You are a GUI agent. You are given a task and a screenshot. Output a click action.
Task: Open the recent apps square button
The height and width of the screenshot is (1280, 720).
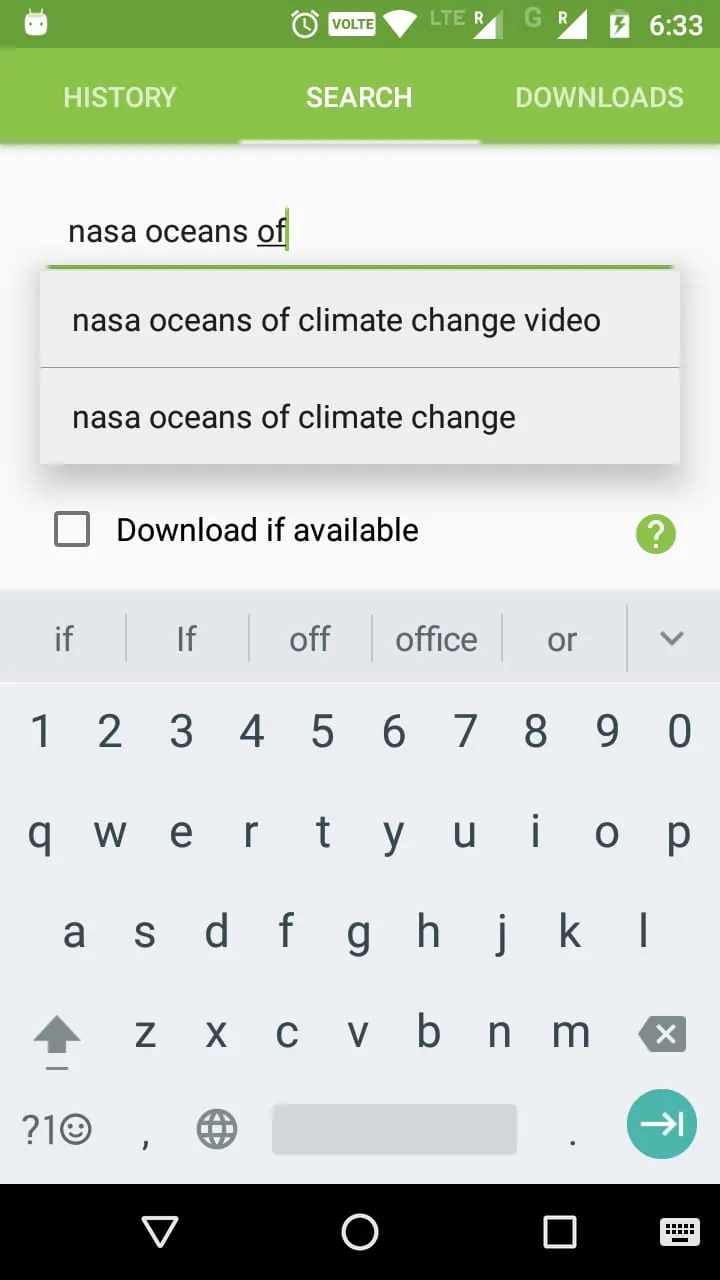point(561,1233)
